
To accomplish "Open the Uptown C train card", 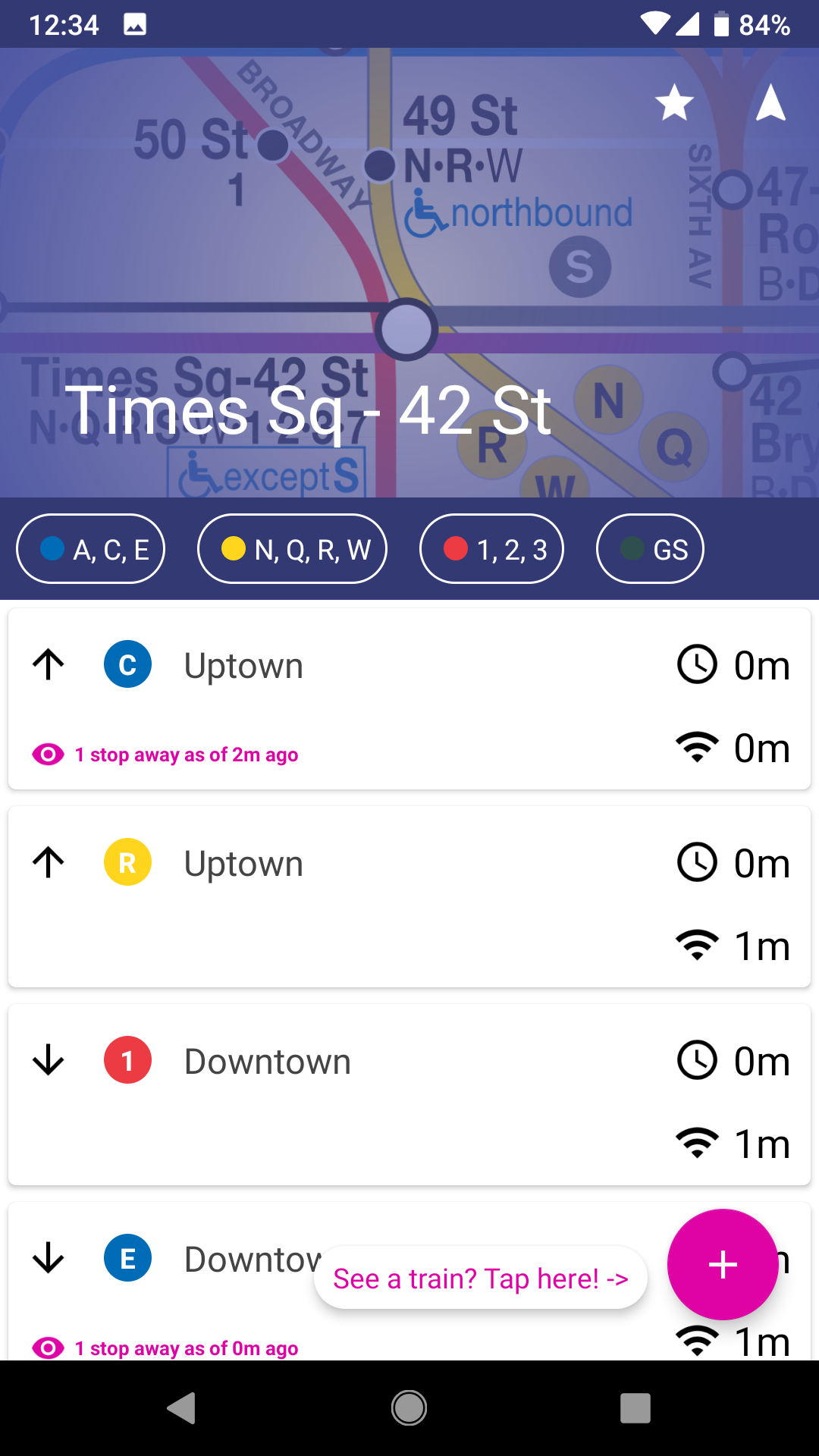I will pos(409,698).
